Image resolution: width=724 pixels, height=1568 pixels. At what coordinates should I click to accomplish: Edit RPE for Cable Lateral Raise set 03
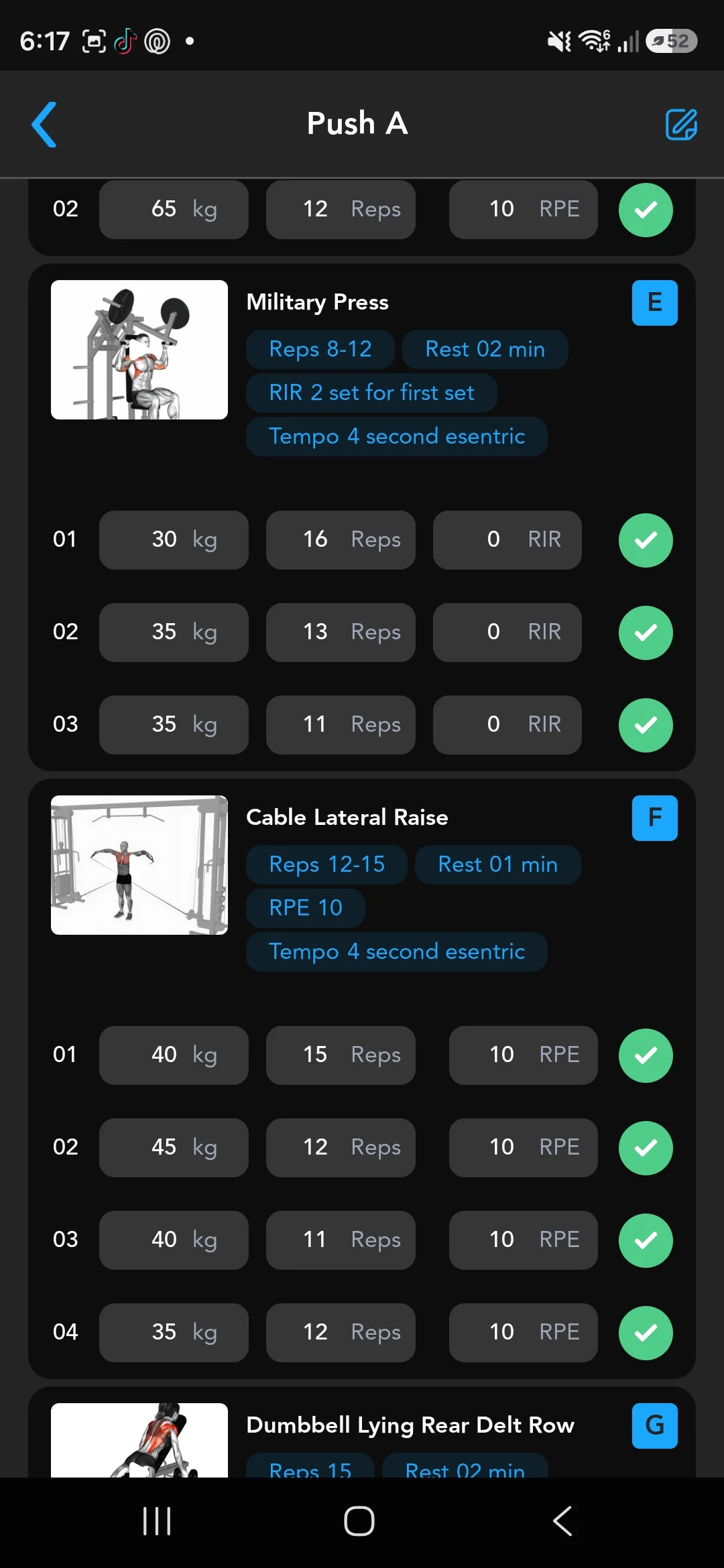pyautogui.click(x=524, y=1240)
